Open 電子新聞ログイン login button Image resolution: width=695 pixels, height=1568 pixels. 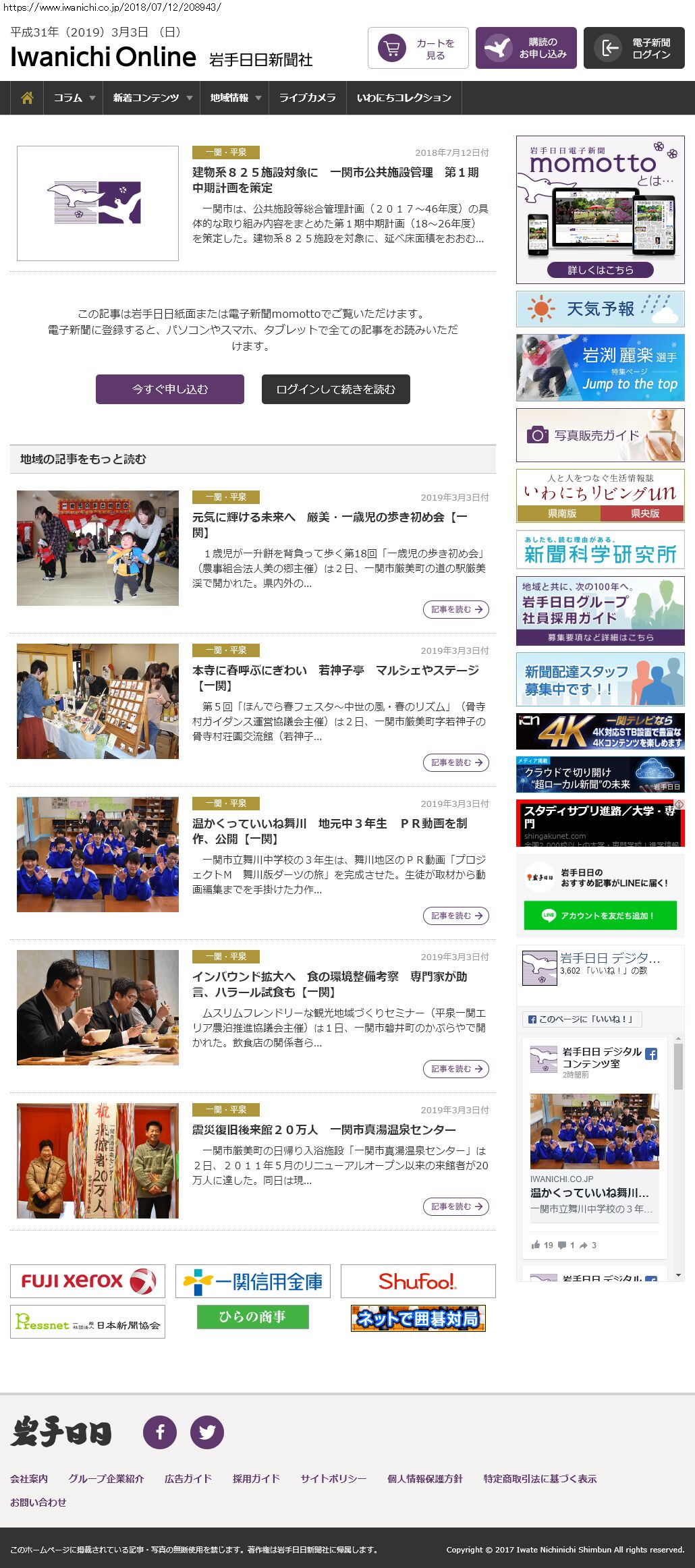[x=634, y=48]
